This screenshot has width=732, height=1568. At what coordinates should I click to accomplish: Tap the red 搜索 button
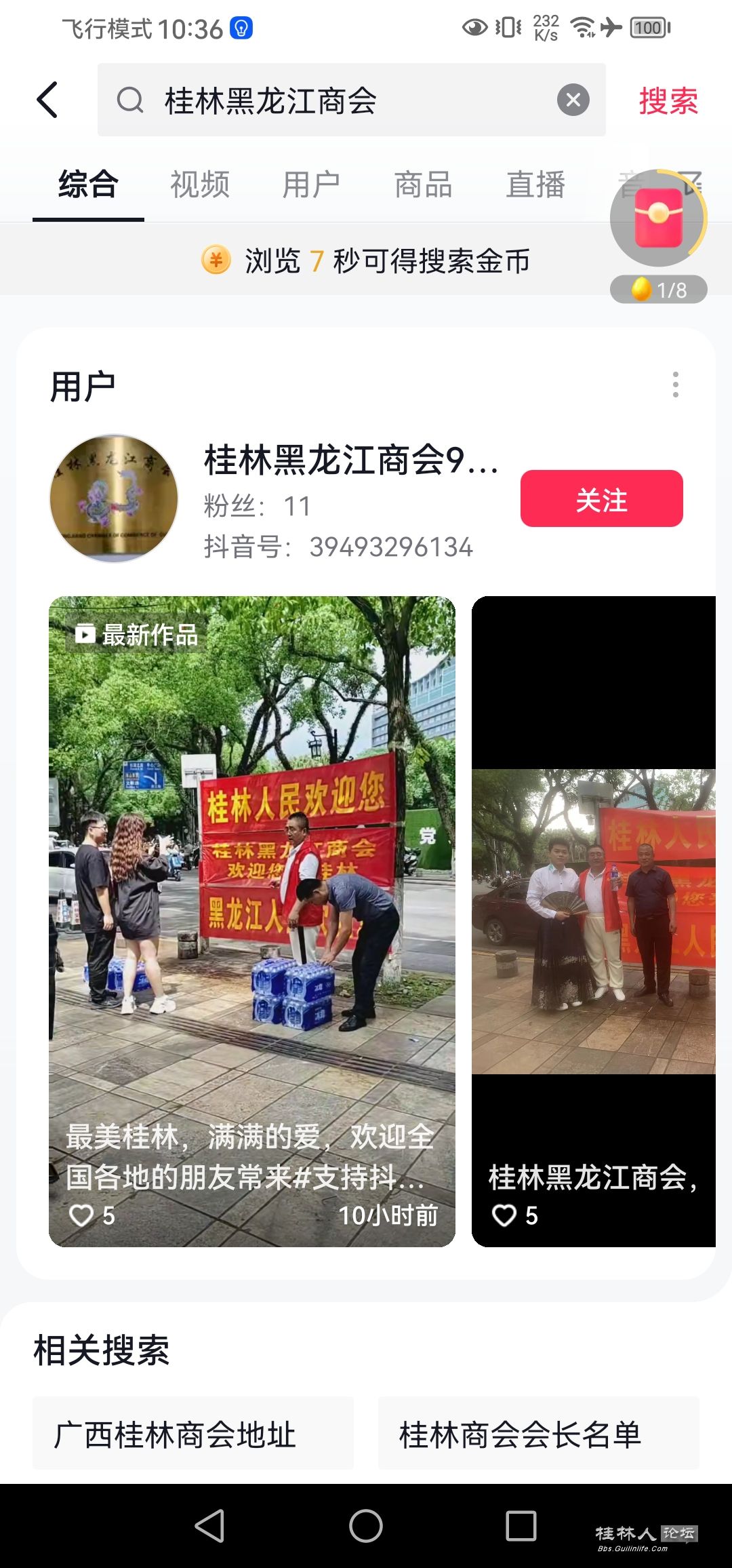(x=668, y=100)
